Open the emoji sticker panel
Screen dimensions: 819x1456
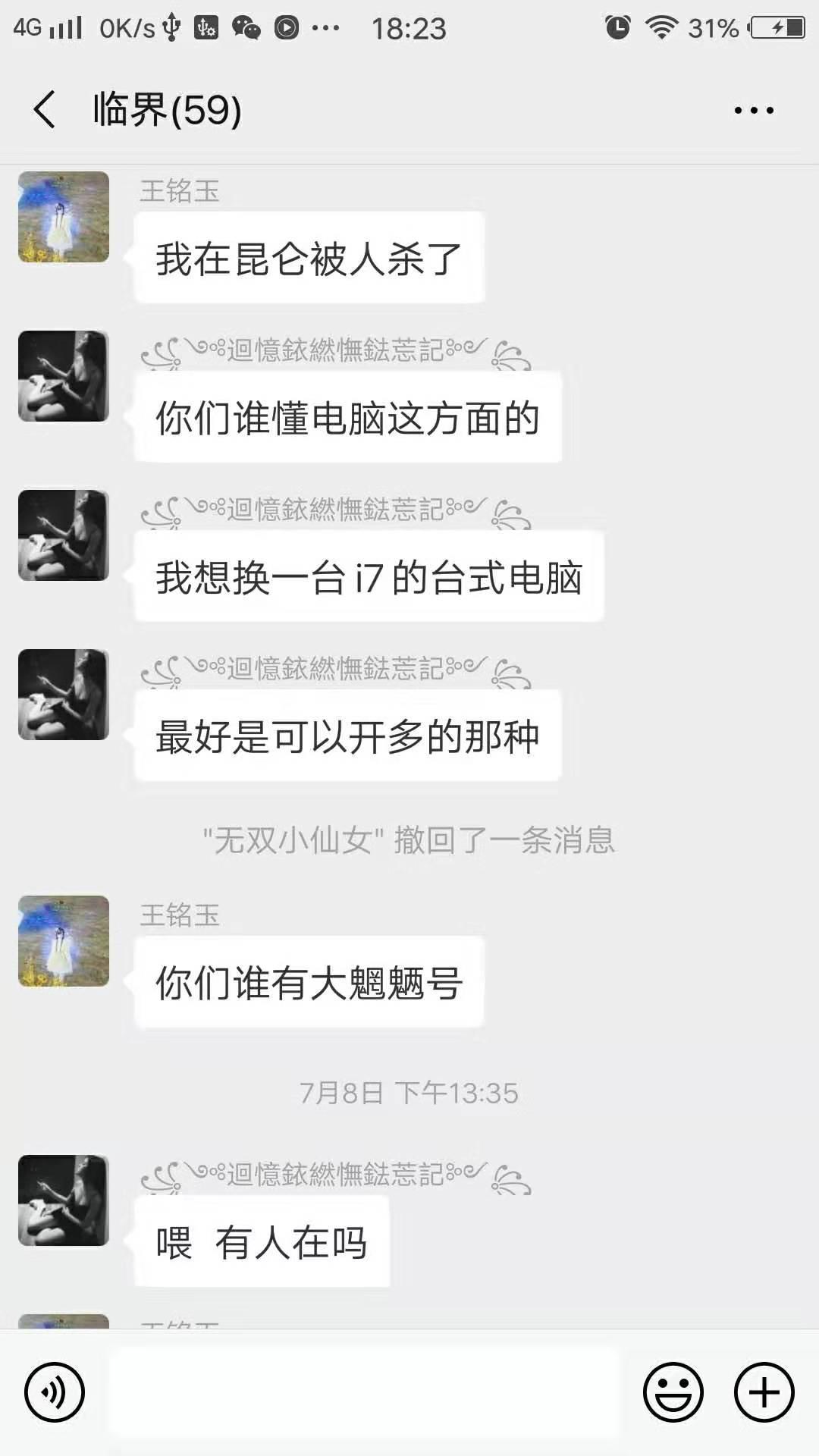[x=673, y=1392]
